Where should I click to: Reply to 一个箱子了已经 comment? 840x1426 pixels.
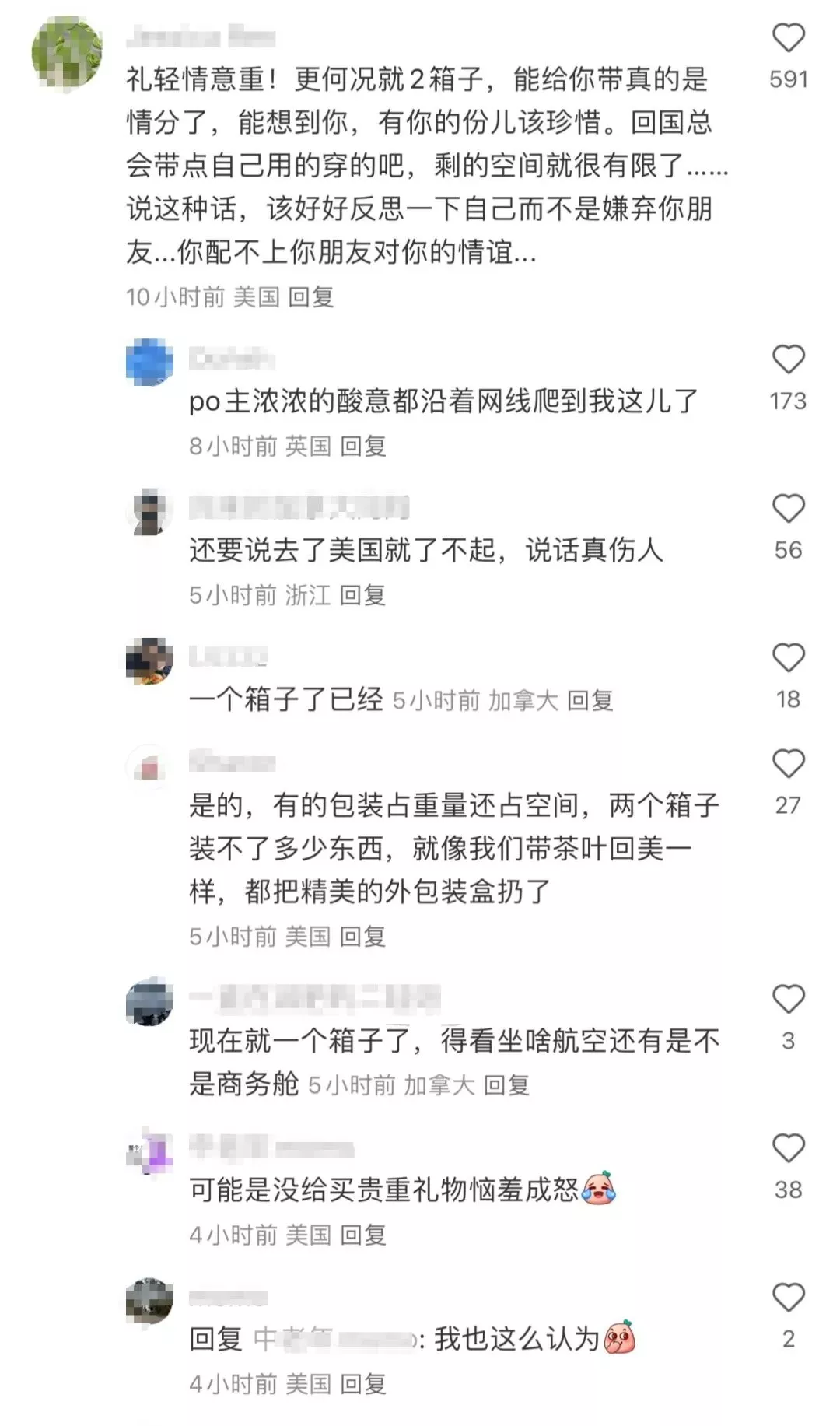click(x=590, y=700)
